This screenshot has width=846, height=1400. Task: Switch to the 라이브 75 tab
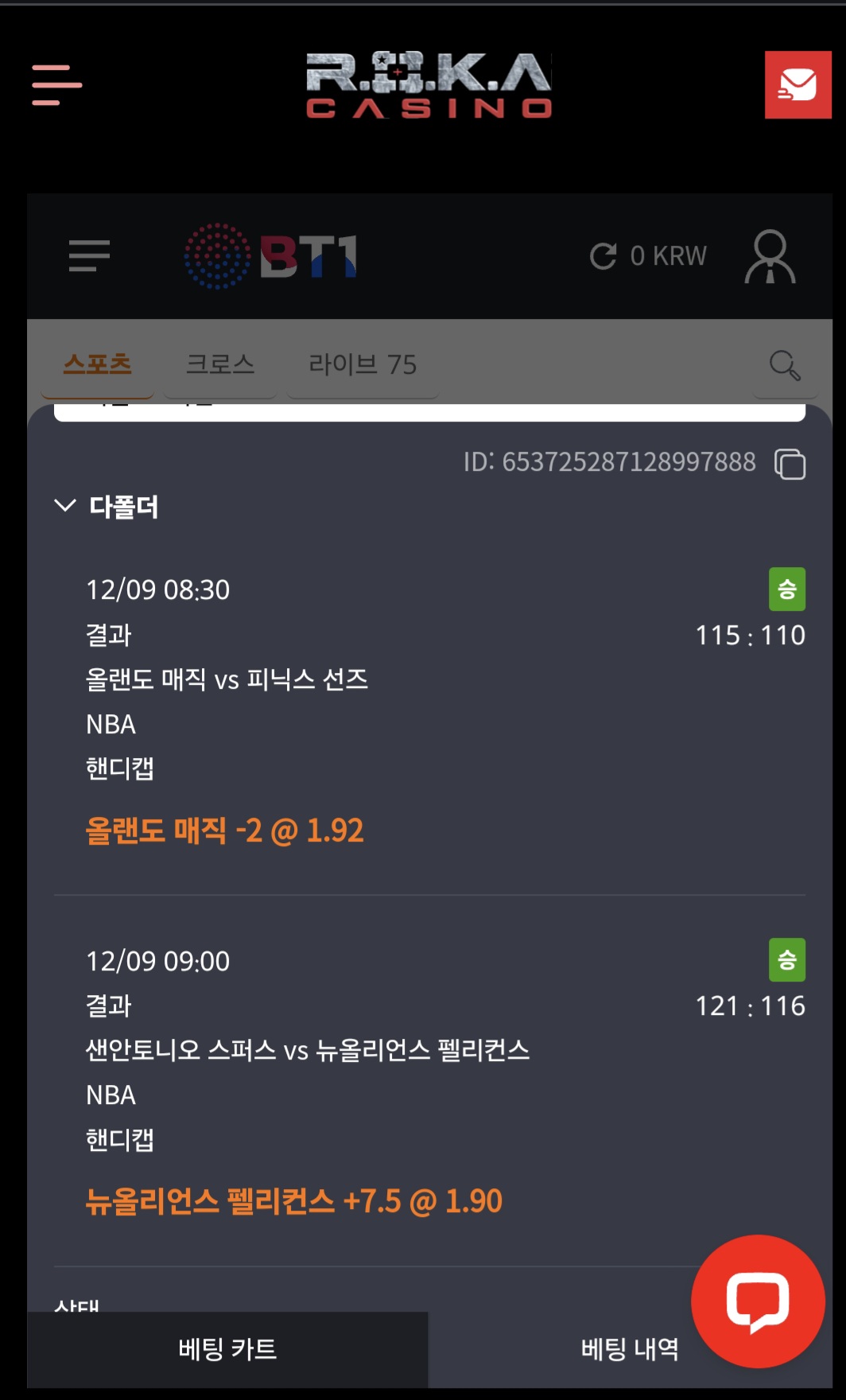(363, 365)
